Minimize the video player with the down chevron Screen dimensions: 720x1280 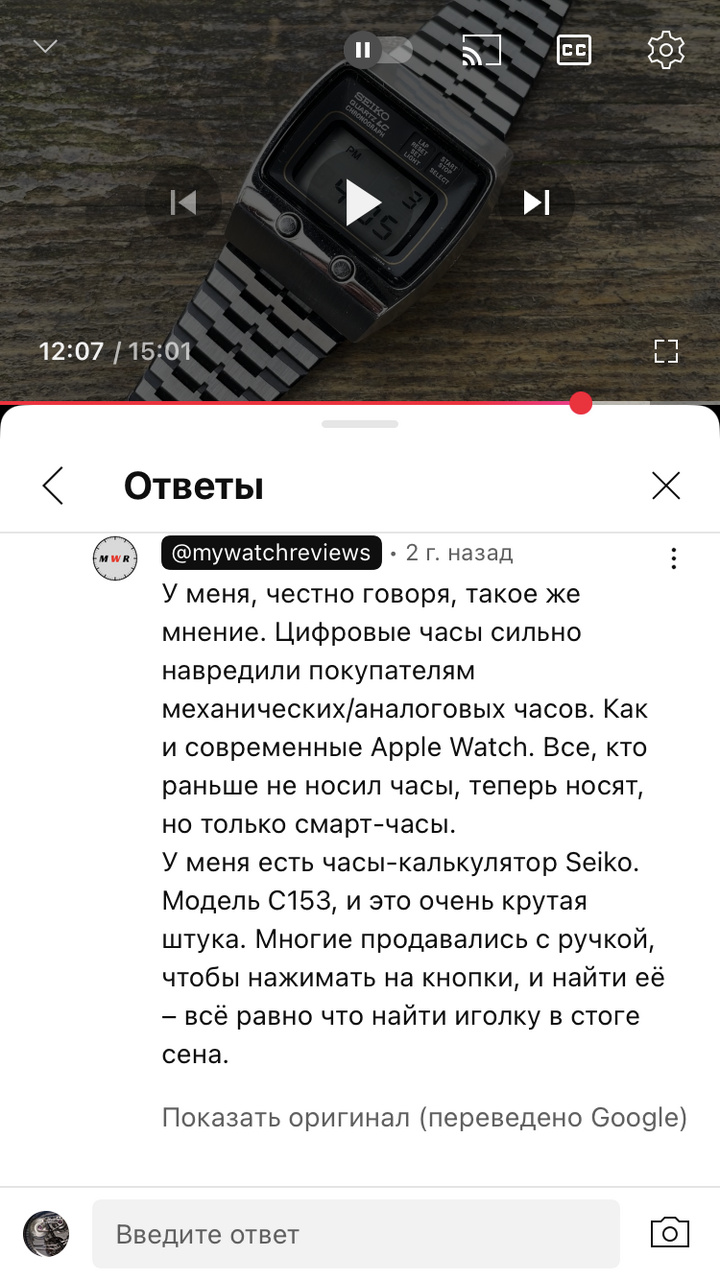[46, 47]
